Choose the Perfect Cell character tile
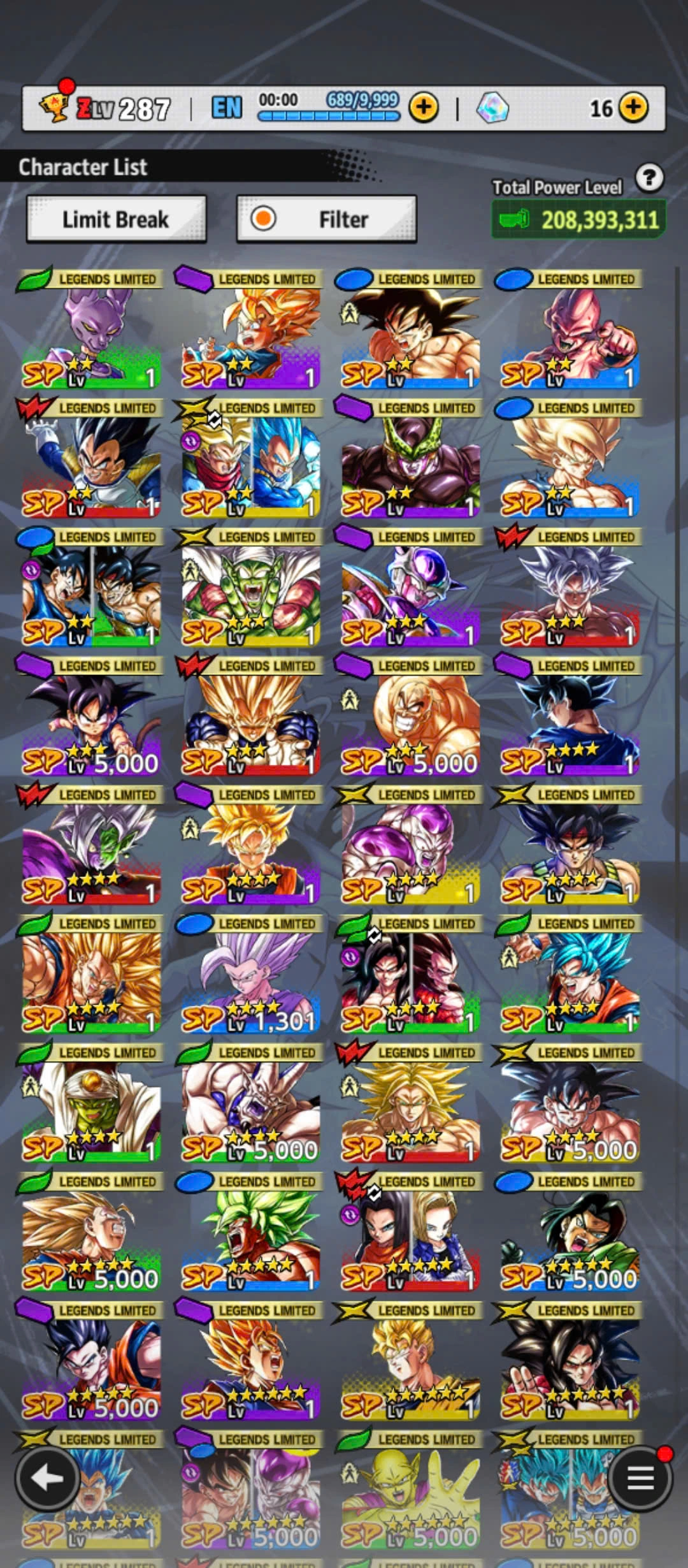Viewport: 688px width, 1568px height. (x=410, y=460)
